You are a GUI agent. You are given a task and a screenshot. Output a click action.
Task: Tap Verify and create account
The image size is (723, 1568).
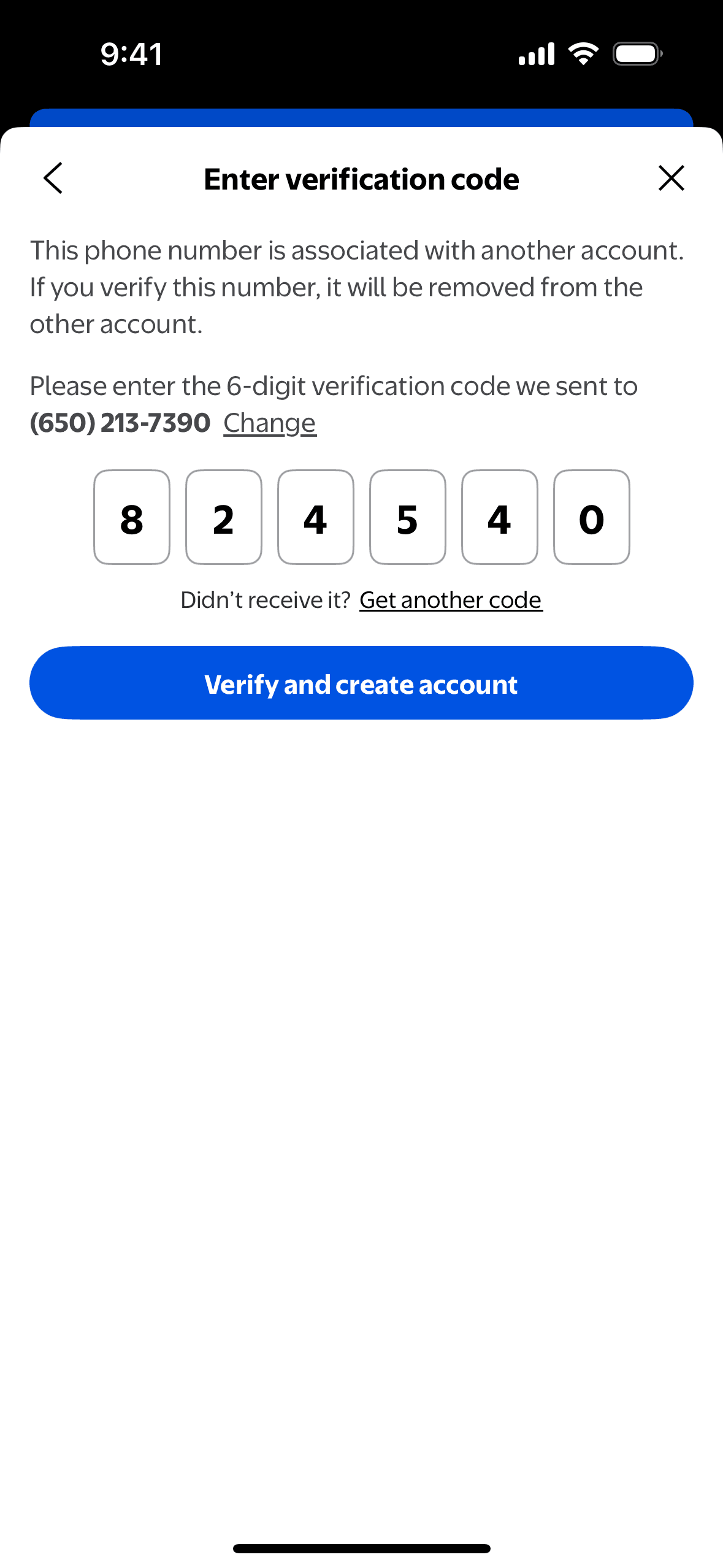(361, 683)
